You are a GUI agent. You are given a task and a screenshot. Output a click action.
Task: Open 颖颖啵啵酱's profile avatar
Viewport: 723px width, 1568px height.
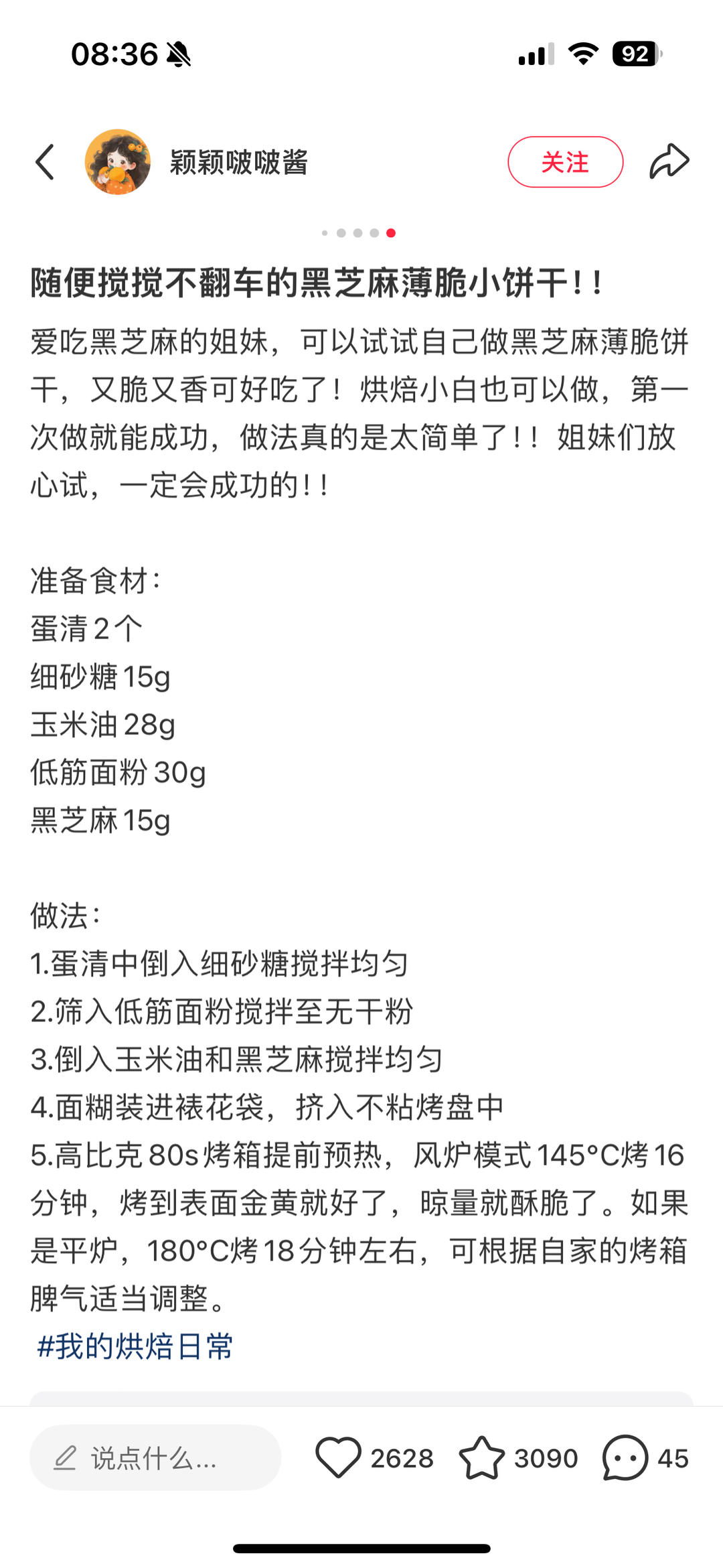[118, 162]
